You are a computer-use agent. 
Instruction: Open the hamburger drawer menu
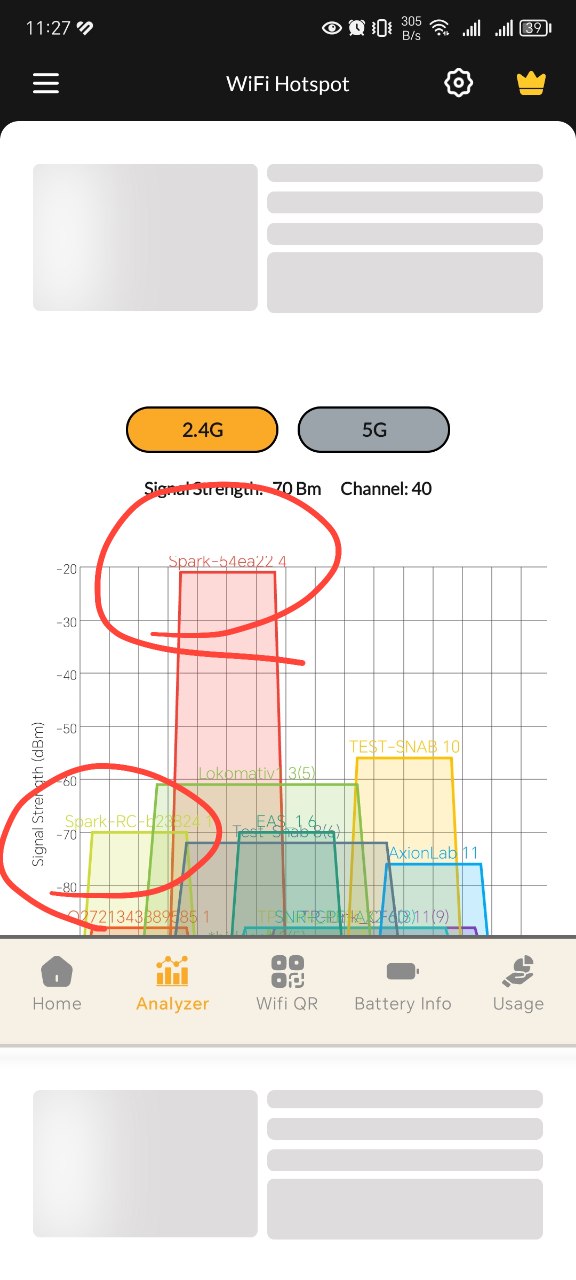[x=46, y=83]
